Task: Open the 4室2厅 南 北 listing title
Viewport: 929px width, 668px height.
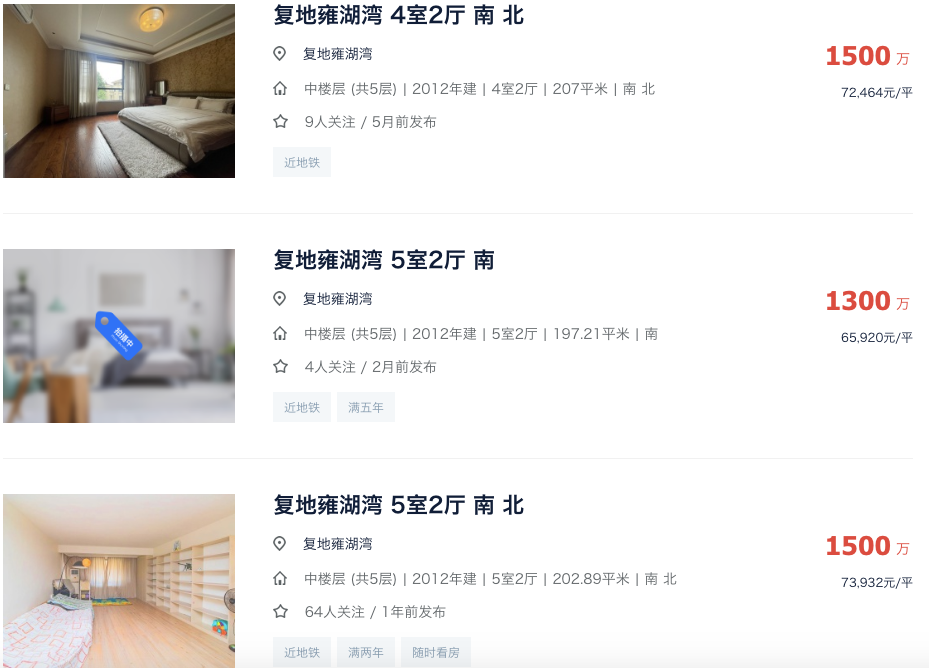Action: pyautogui.click(x=398, y=15)
